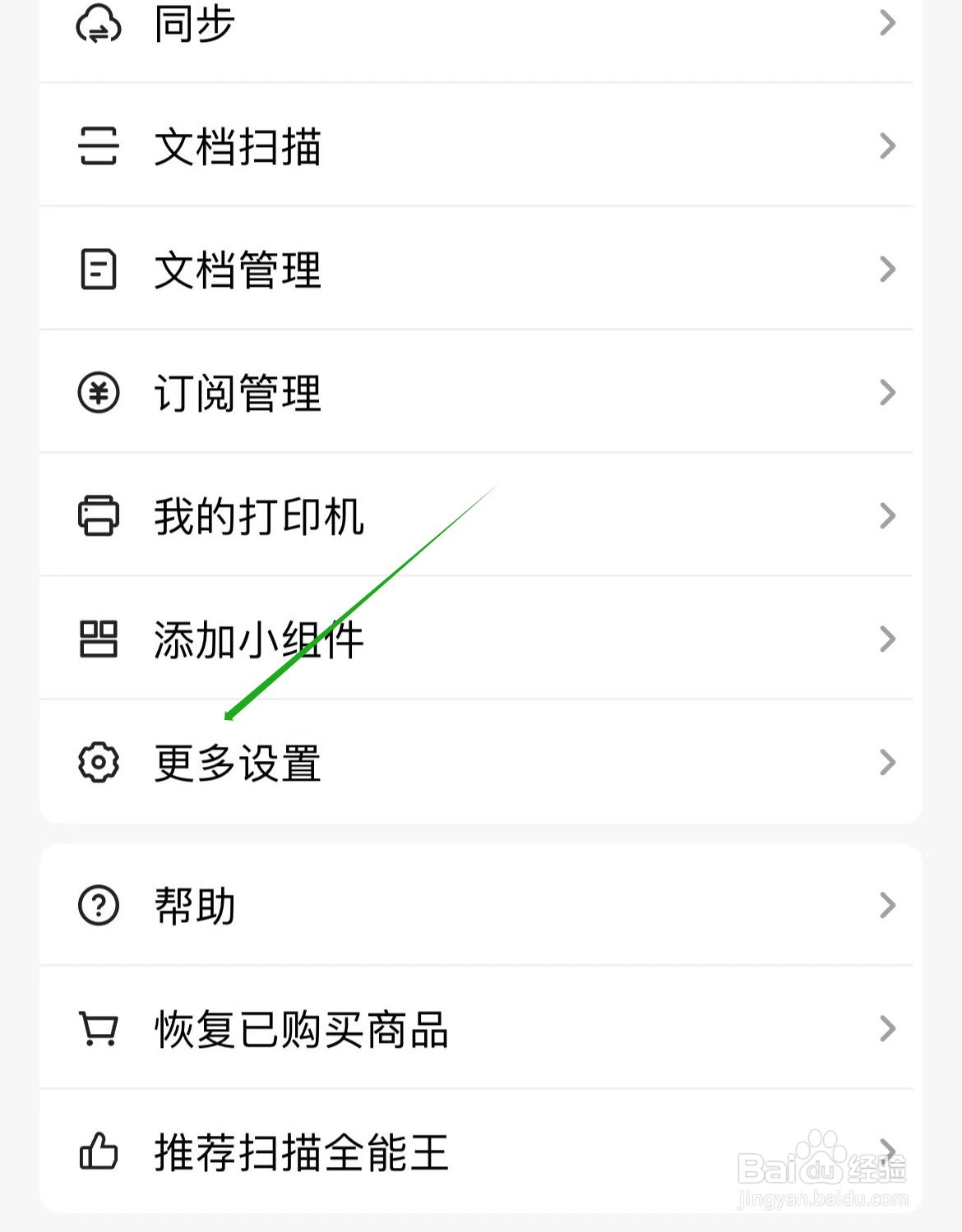Screen dimensions: 962x1232
Task: Tap the yen subscription icon next to 订阅管理
Action: (99, 392)
